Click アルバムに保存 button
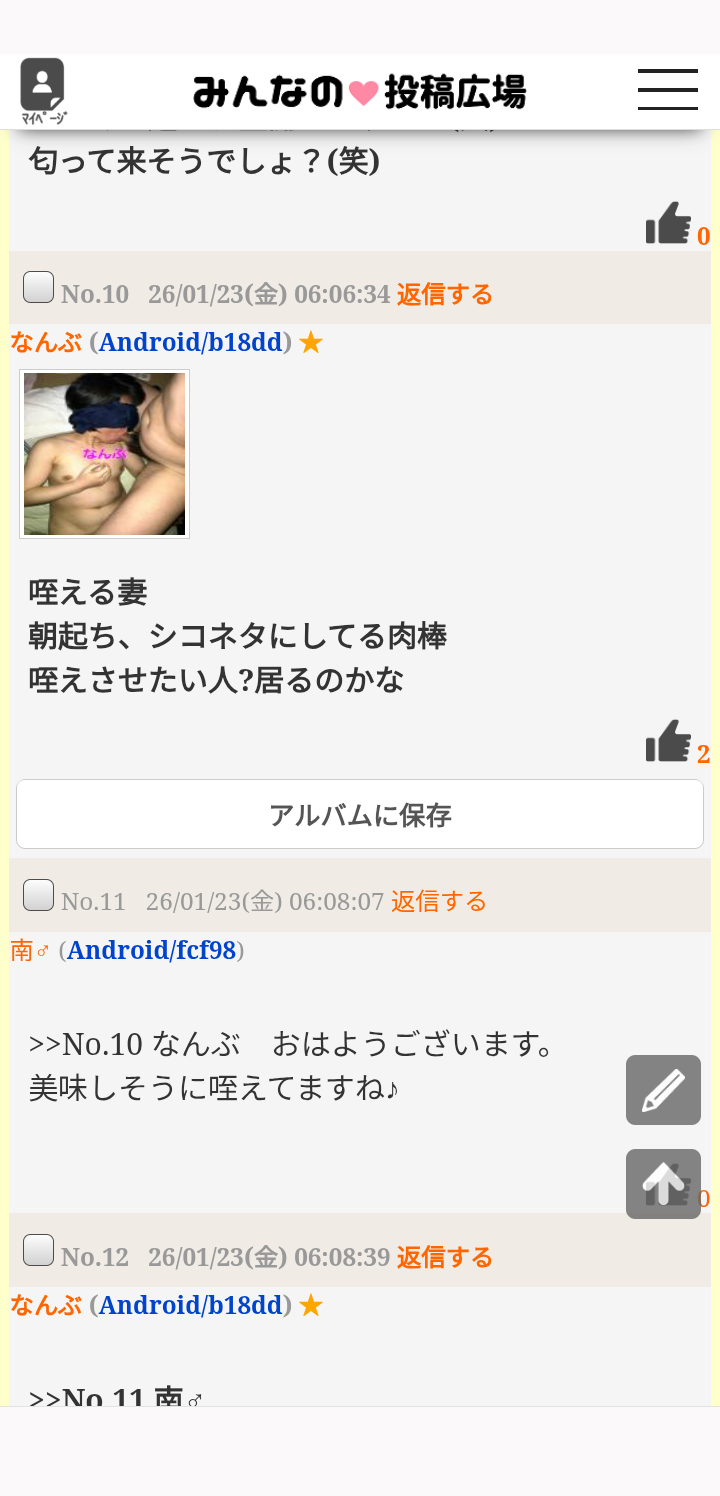The height and width of the screenshot is (1496, 720). coord(360,813)
